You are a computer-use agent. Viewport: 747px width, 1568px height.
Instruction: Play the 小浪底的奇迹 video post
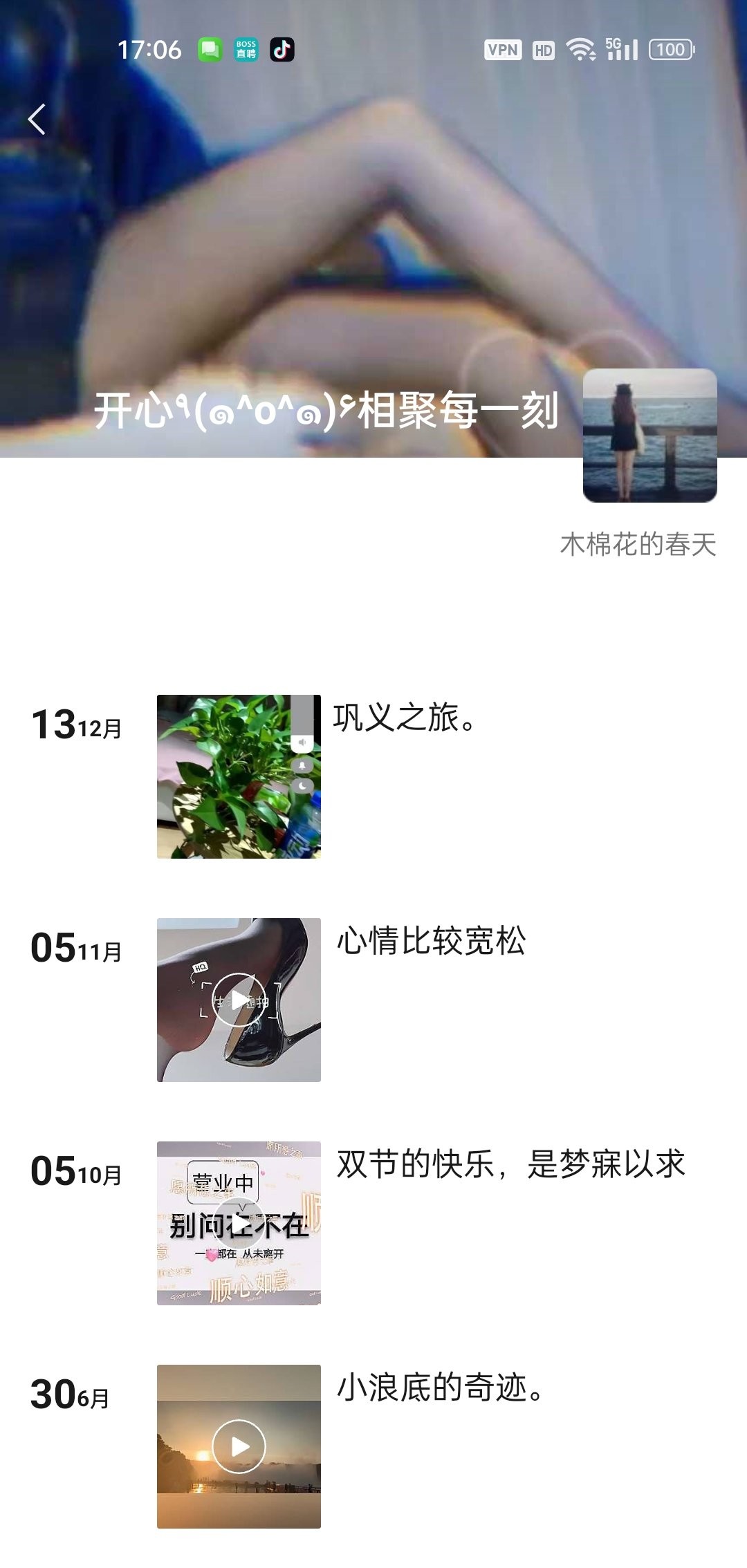[x=239, y=1446]
